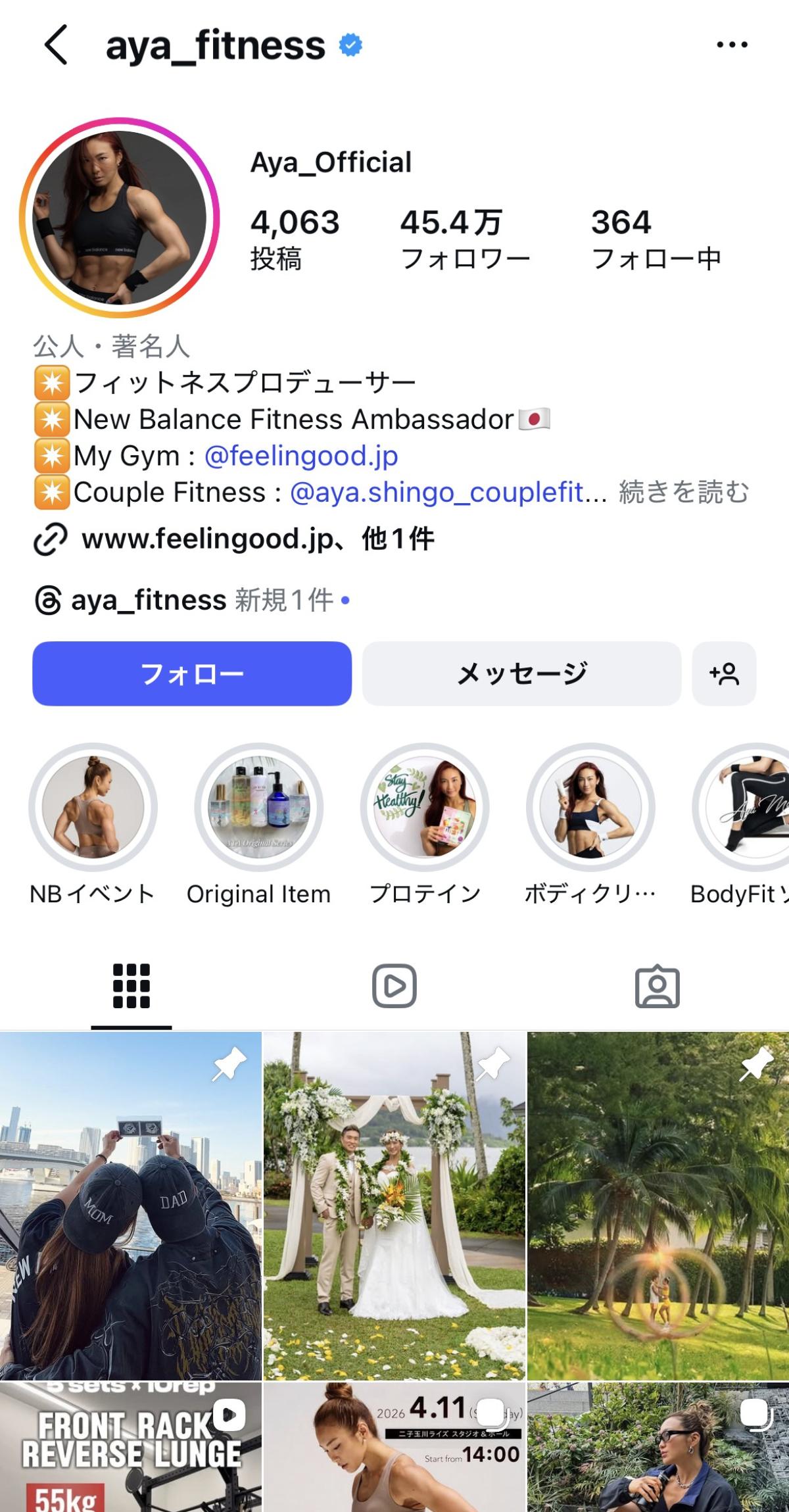
Task: View the プロテイン highlight
Action: pos(425,807)
